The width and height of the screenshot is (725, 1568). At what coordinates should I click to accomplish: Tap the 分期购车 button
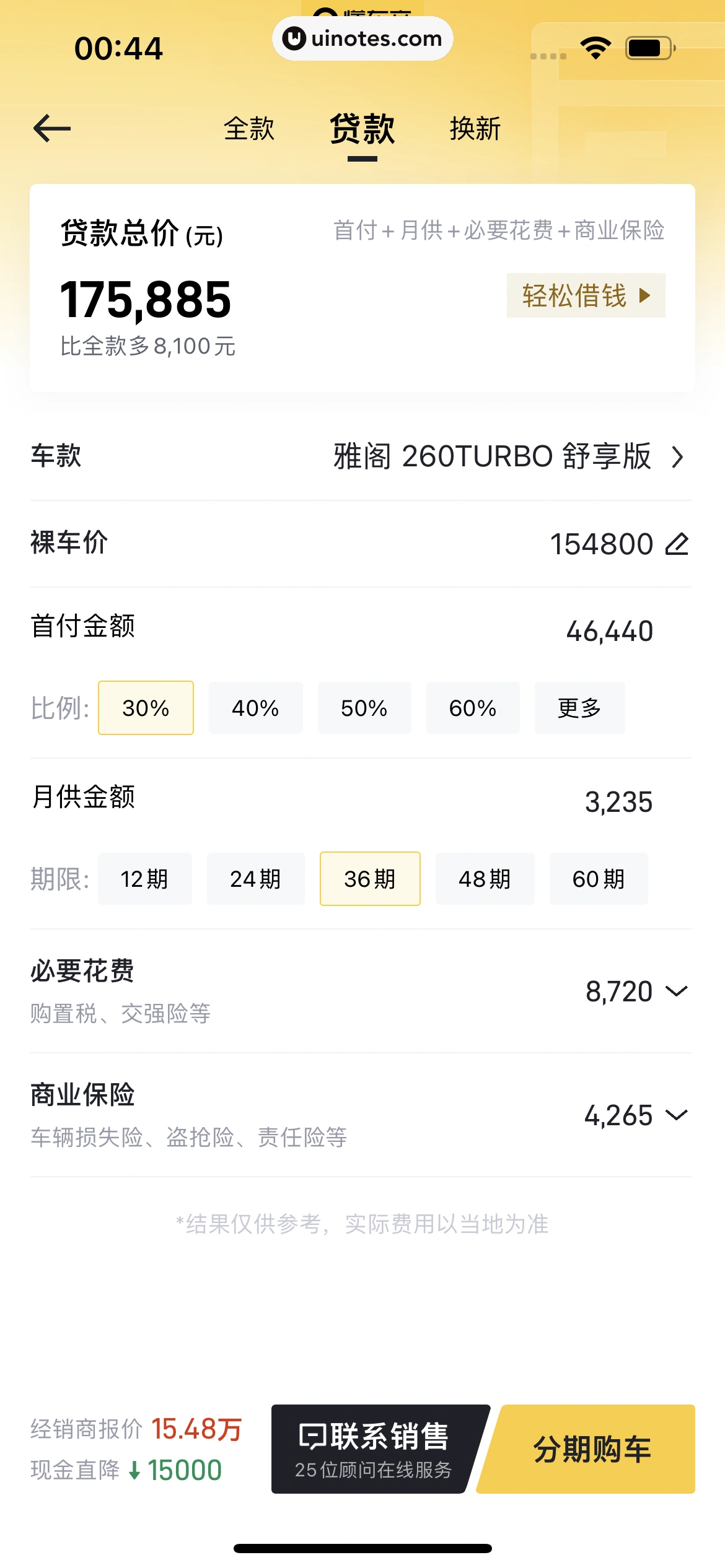tap(592, 1449)
